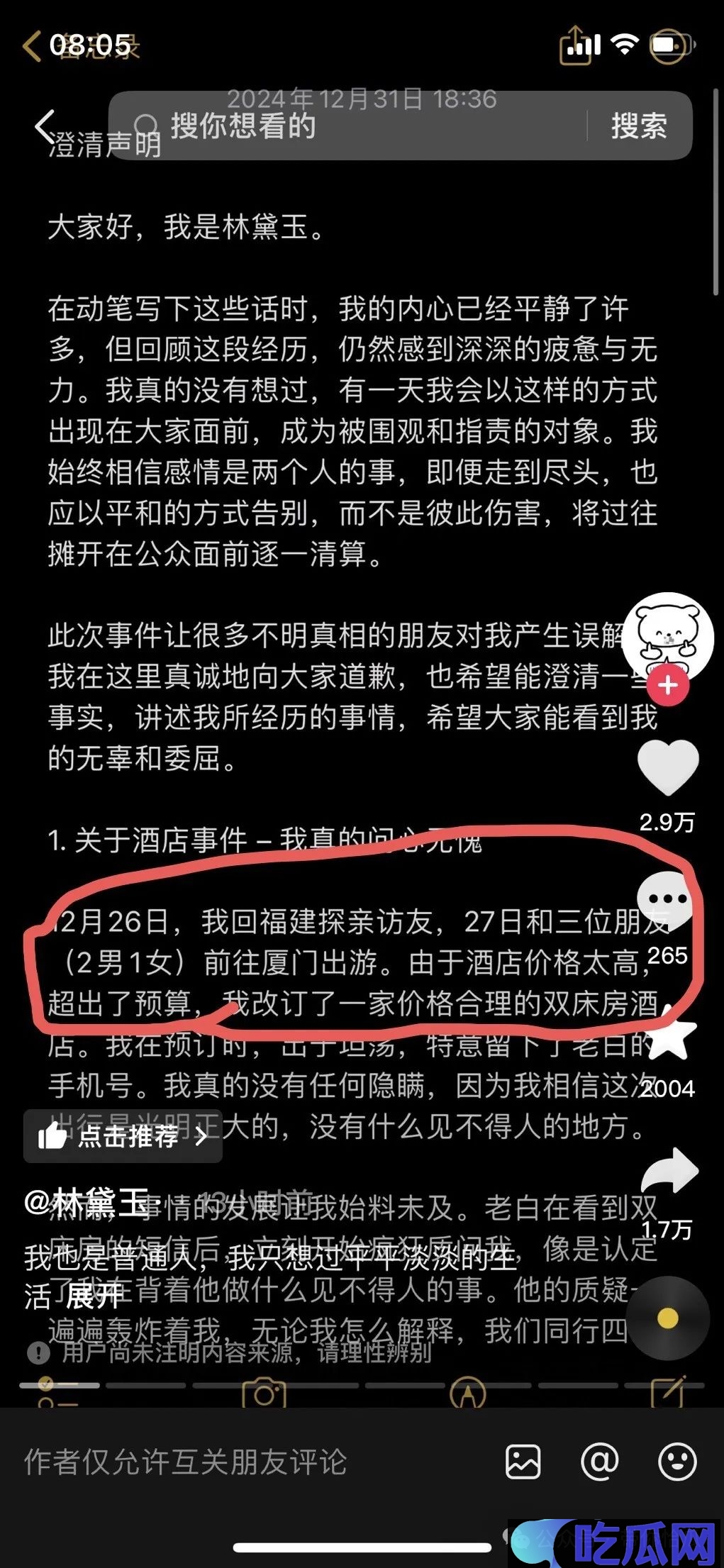724x1568 pixels.
Task: Follow the author with the plus button
Action: [668, 686]
